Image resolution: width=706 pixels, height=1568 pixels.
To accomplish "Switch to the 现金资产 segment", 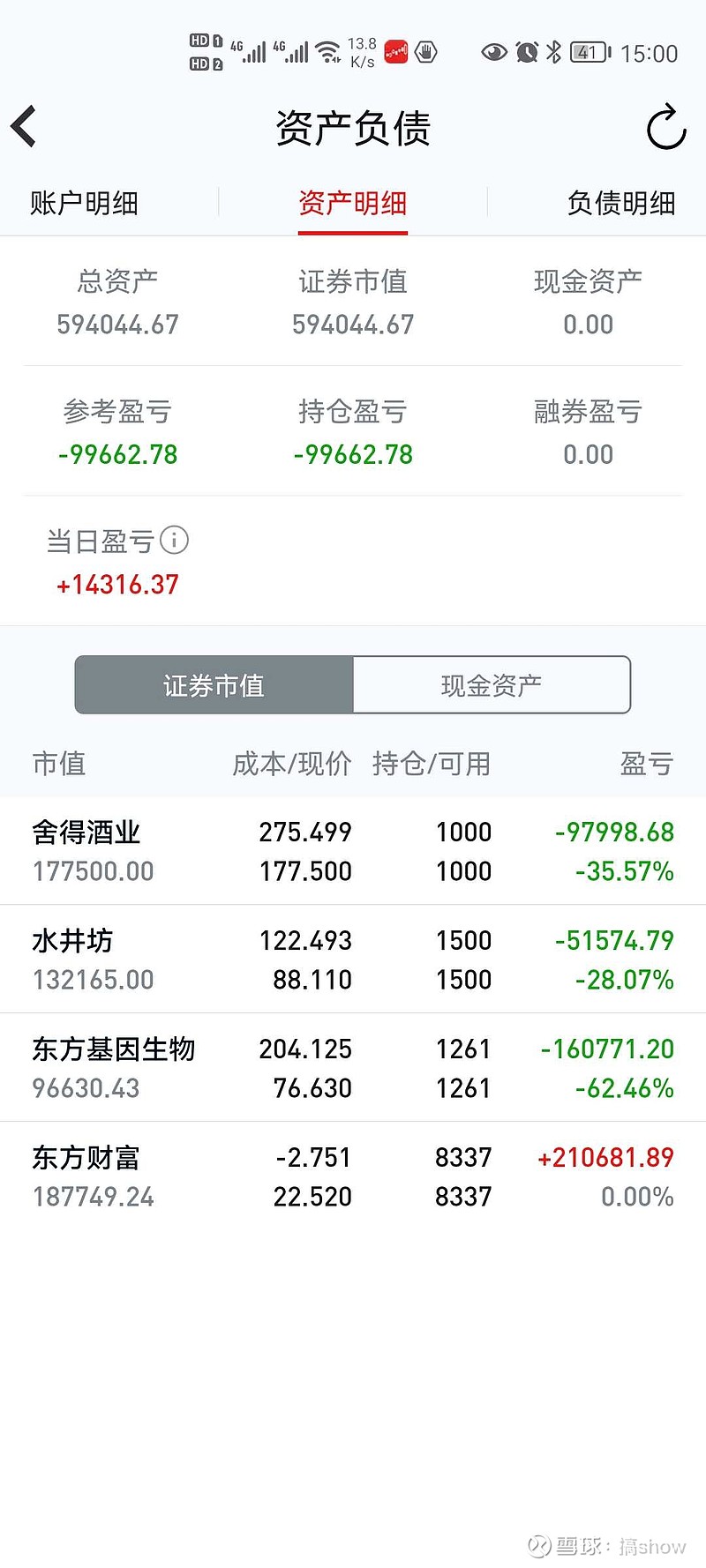I will pyautogui.click(x=492, y=685).
